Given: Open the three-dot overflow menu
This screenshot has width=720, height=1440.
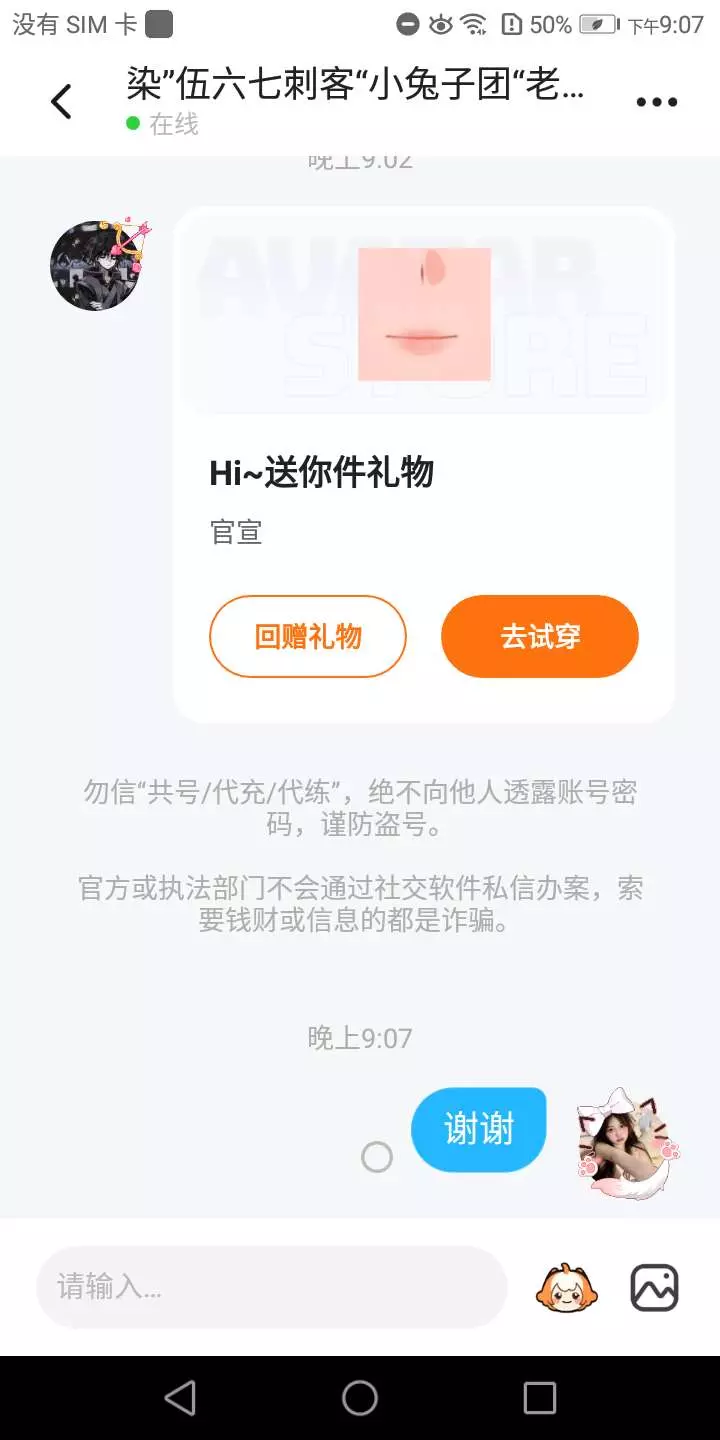Looking at the screenshot, I should tap(657, 102).
